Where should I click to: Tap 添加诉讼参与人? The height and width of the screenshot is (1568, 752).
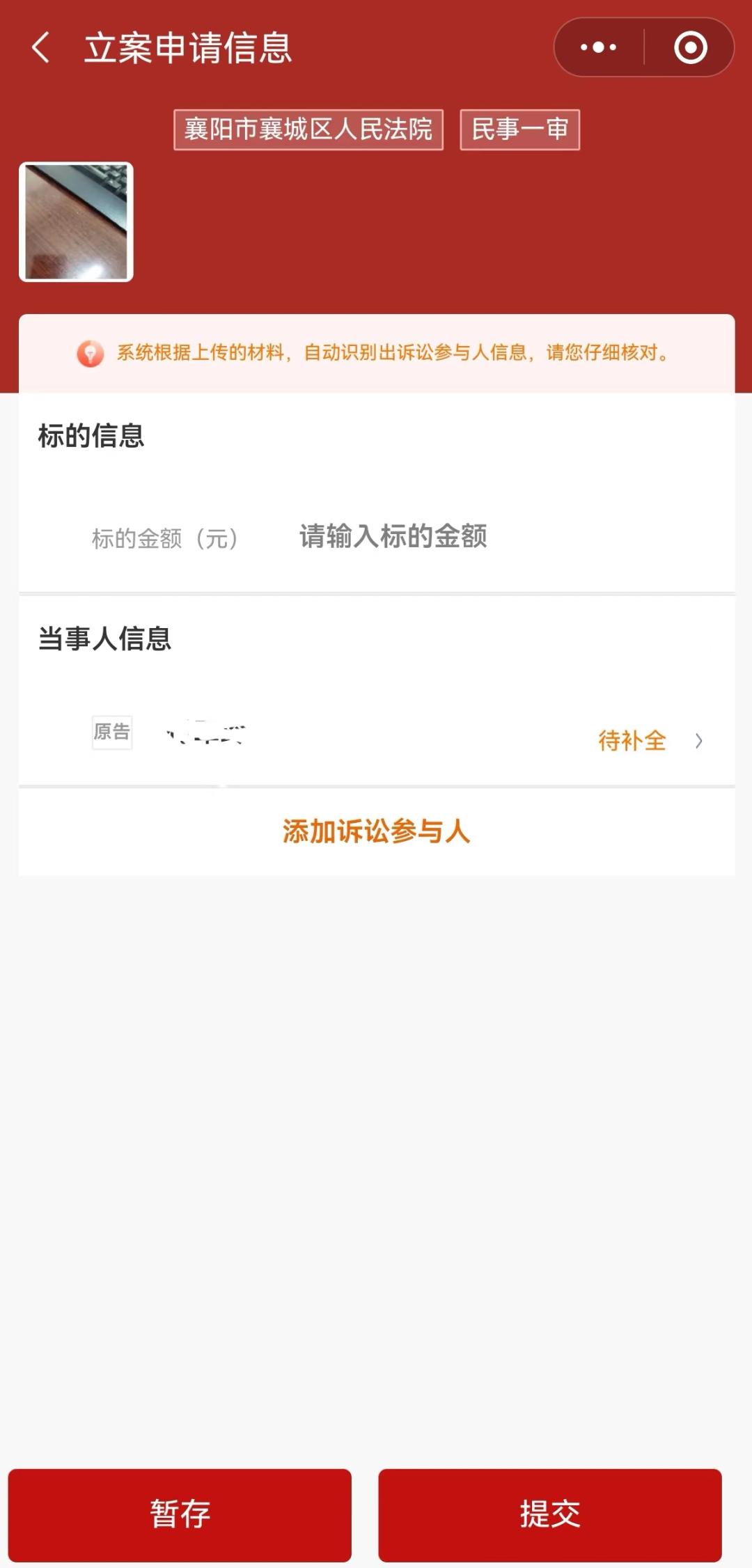coord(377,831)
